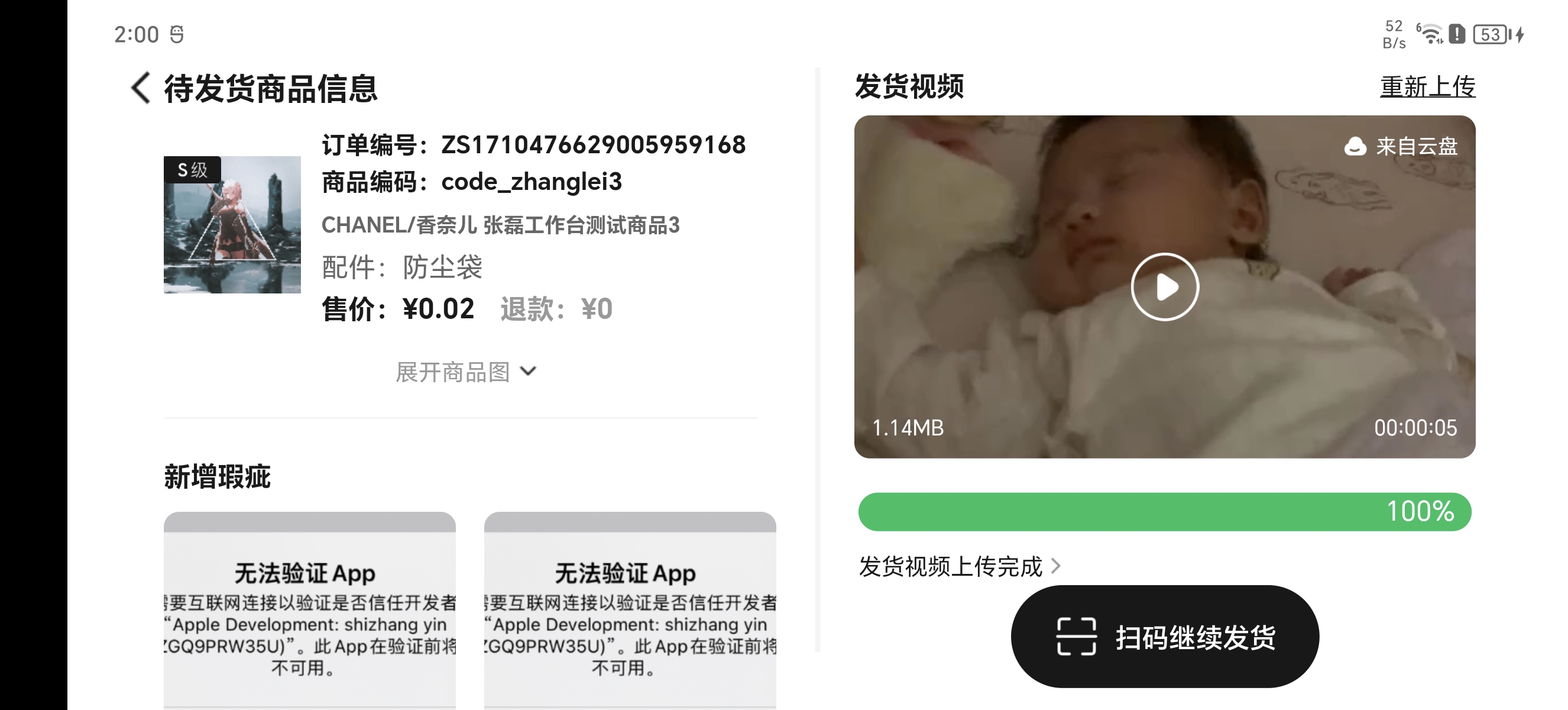Tap 扫码继续发货 button

pos(1164,637)
